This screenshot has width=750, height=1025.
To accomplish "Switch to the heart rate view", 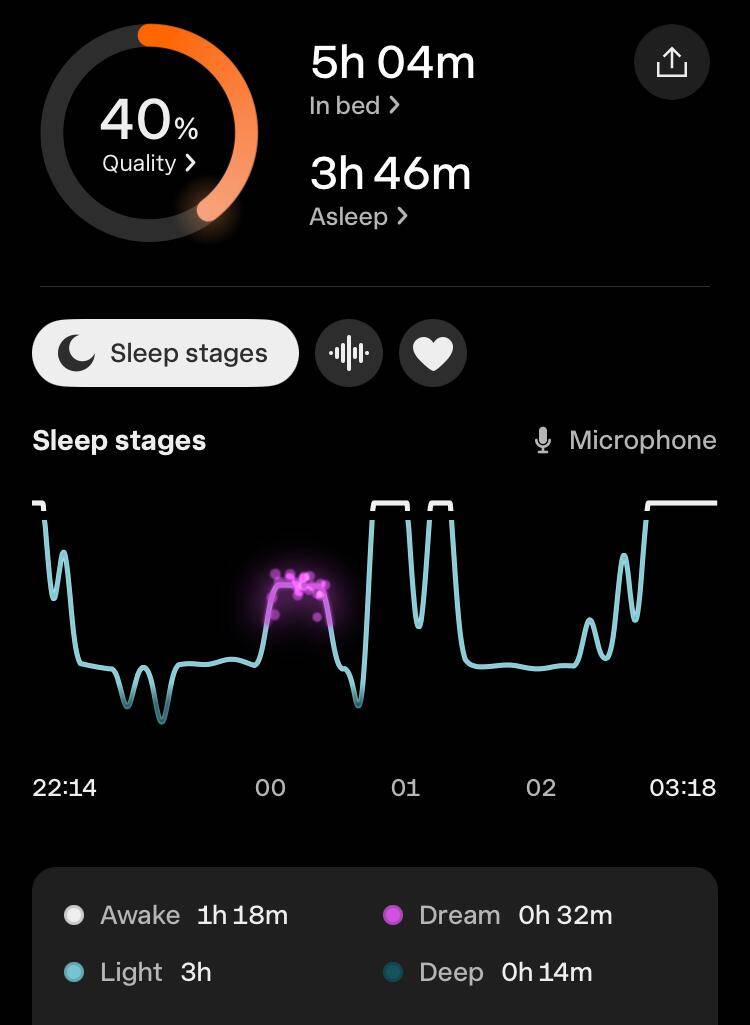I will click(x=433, y=353).
